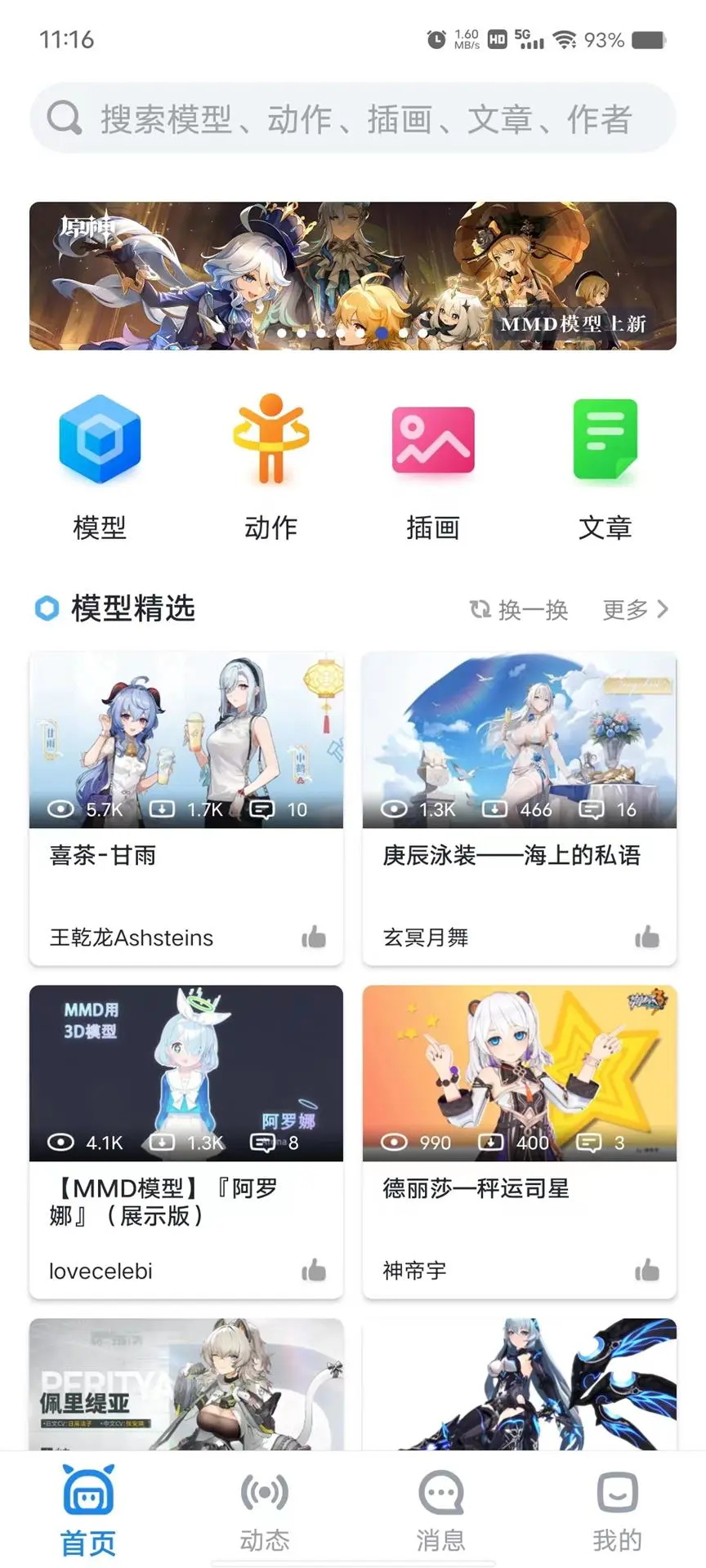This screenshot has height=1568, width=706.
Task: Like the 德丽莎一秤运司星 model
Action: (x=648, y=1270)
